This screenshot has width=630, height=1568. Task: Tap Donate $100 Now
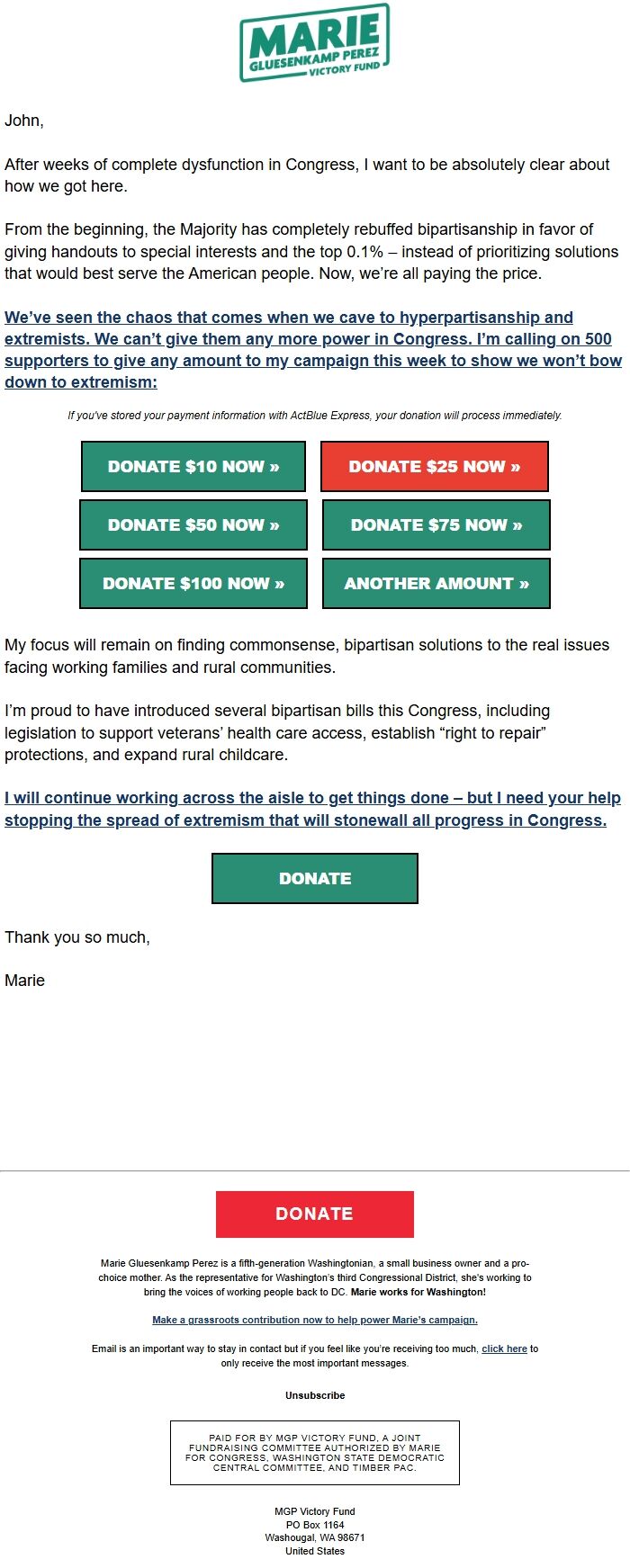193,583
